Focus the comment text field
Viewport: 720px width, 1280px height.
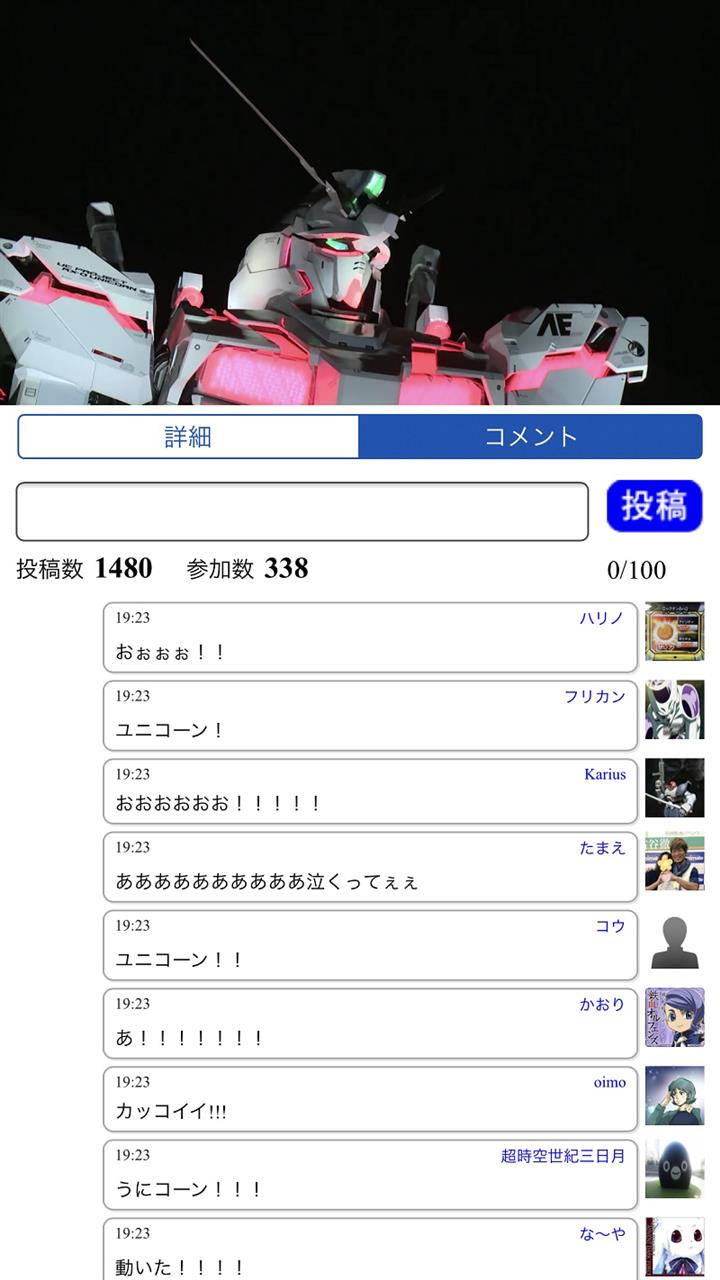(x=302, y=512)
